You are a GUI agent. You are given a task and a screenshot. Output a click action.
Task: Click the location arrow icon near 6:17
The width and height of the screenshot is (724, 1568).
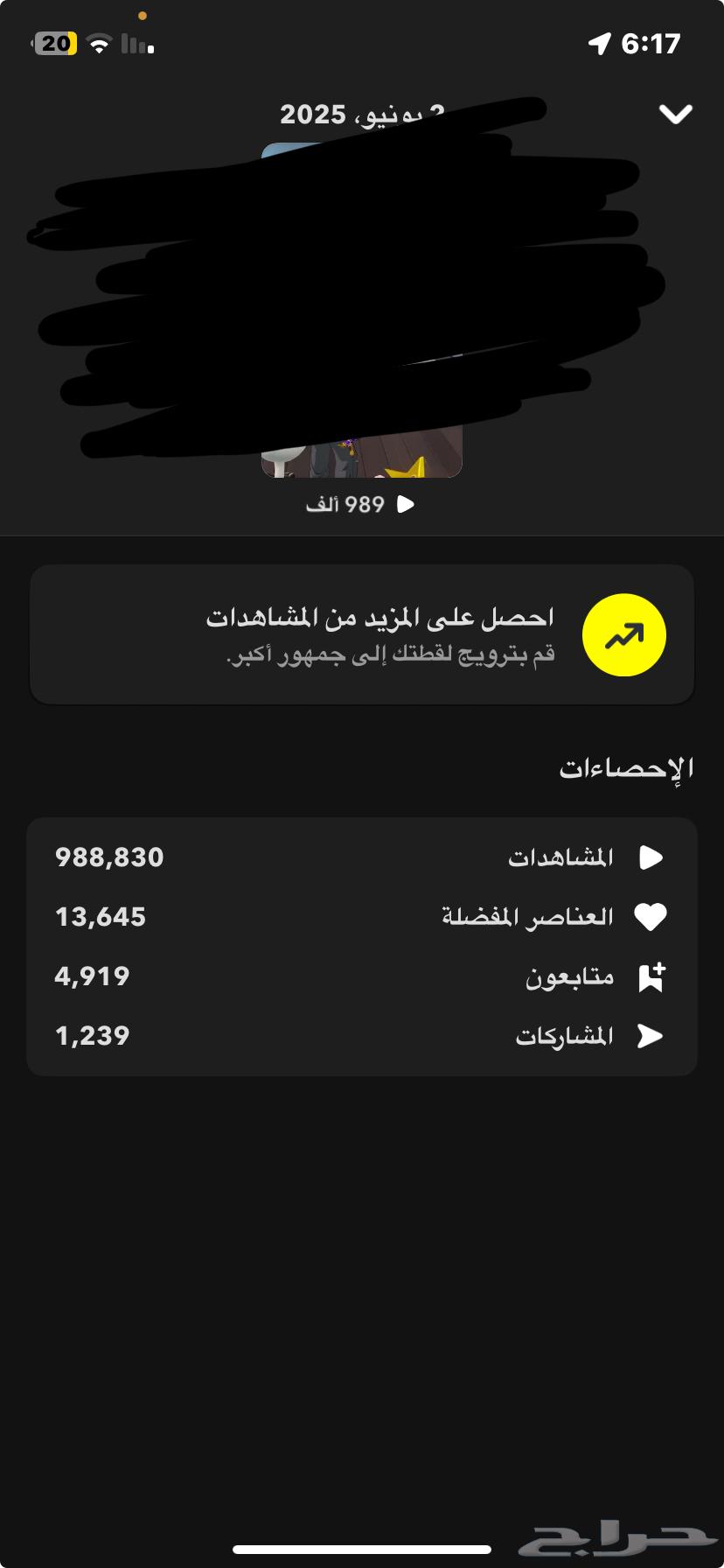click(x=599, y=42)
